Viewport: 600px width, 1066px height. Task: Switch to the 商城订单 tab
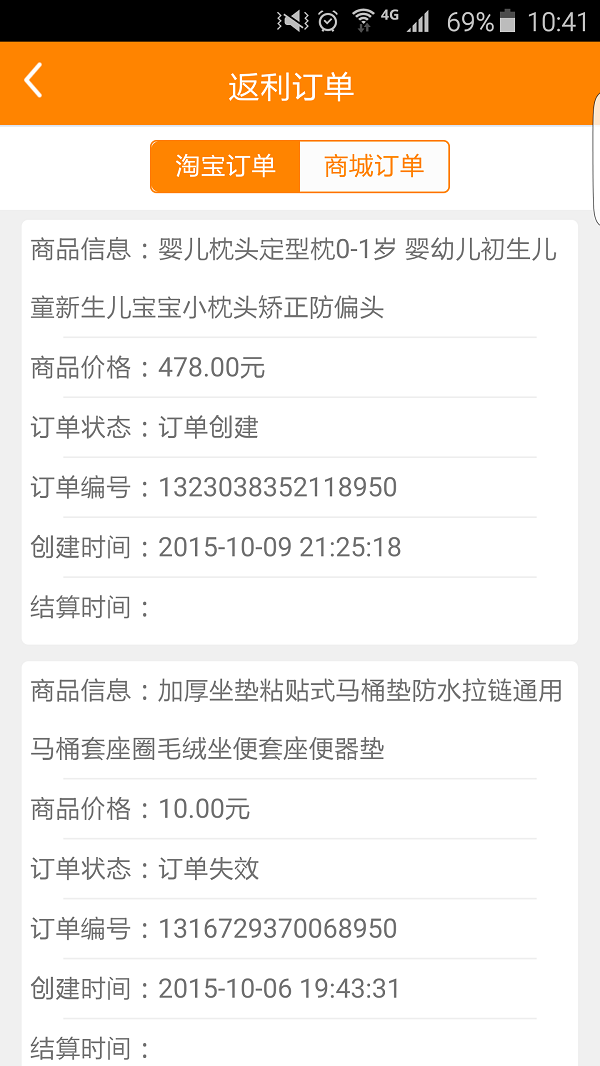pos(374,166)
